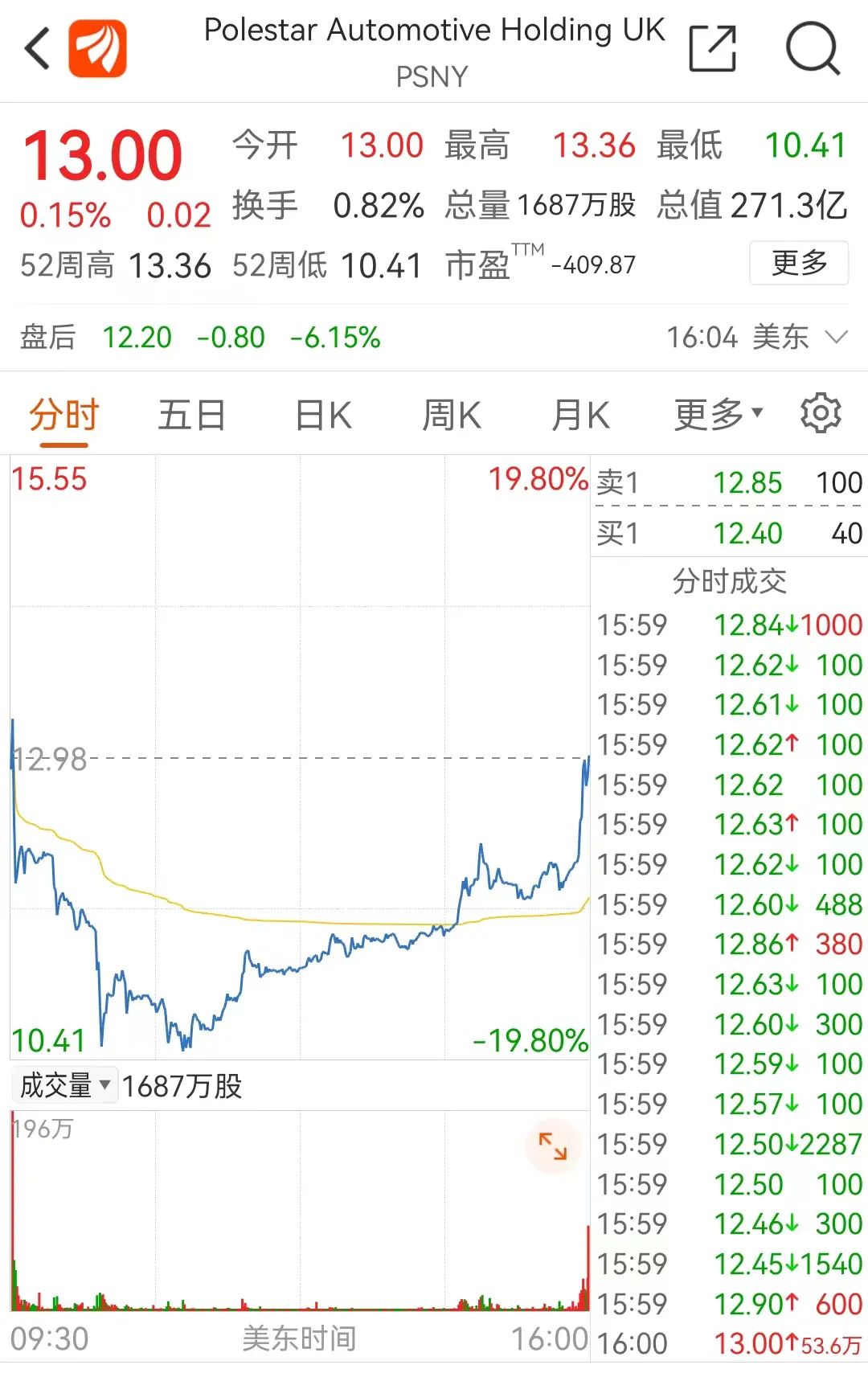Change the 成交量 indicator dropdown
The width and height of the screenshot is (868, 1373).
pos(65,1085)
